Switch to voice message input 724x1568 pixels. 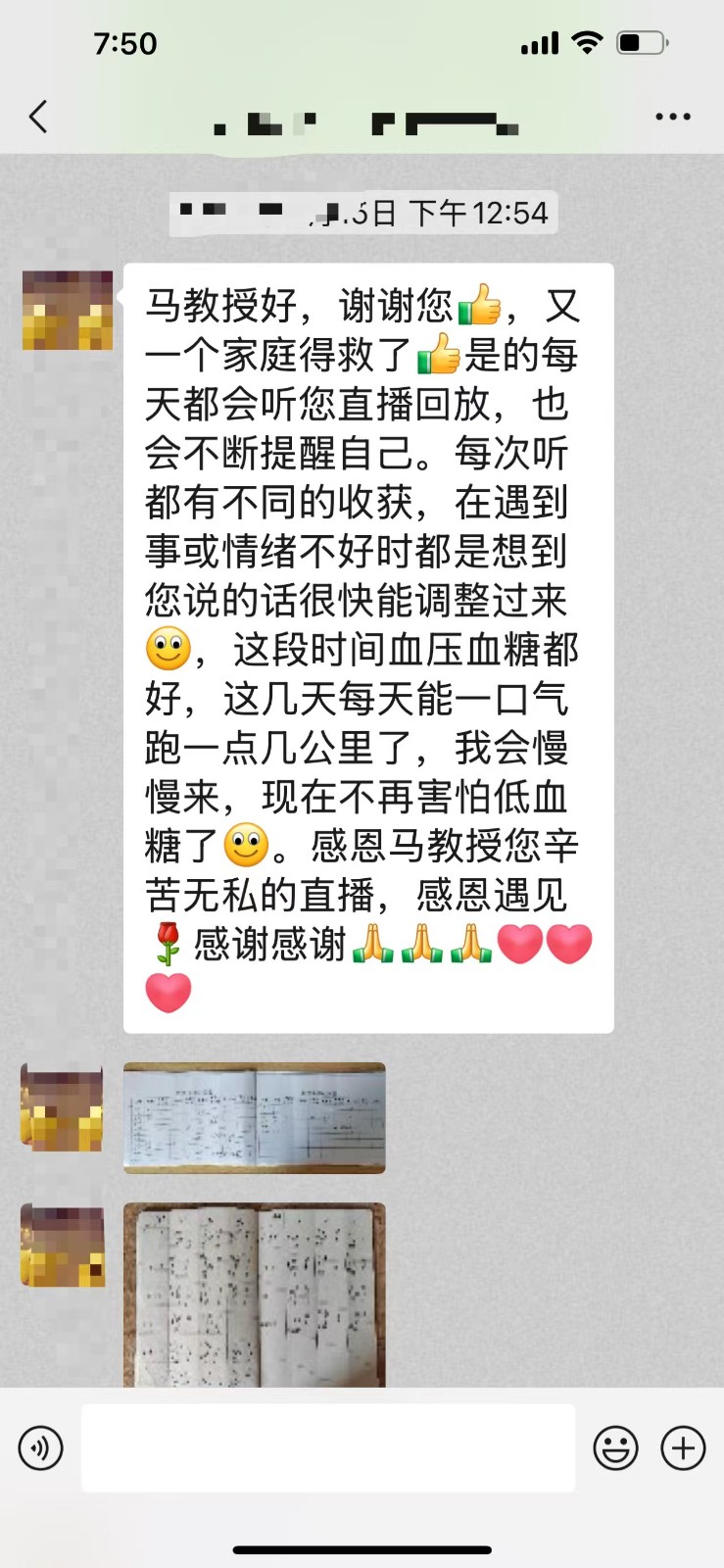pos(40,1447)
